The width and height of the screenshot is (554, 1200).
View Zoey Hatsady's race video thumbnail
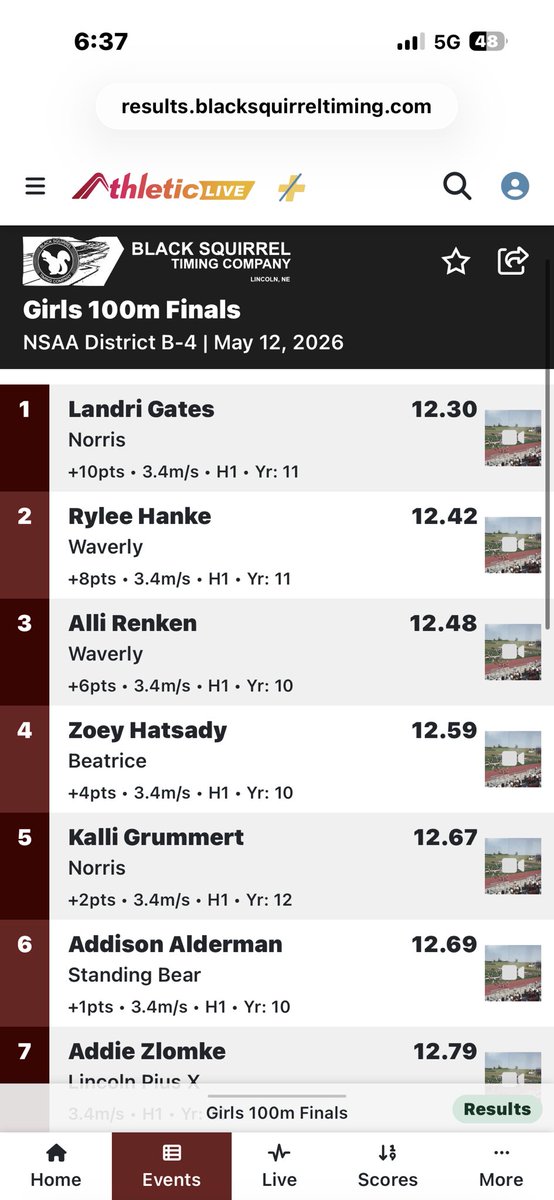click(x=513, y=759)
